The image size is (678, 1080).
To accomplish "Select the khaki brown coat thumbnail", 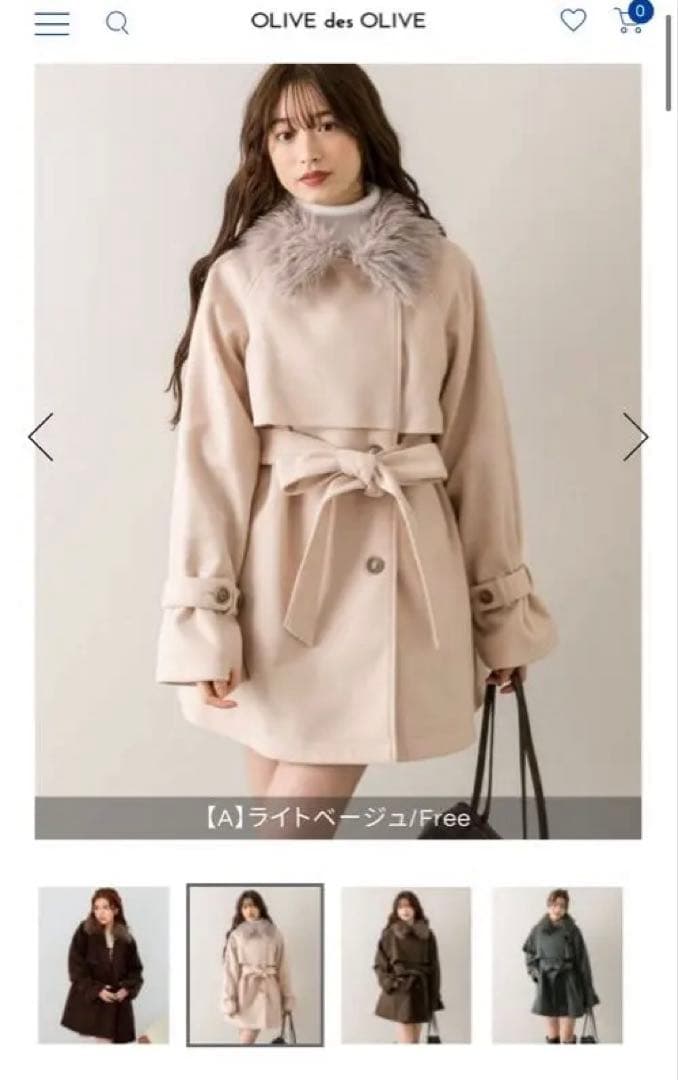I will [406, 965].
